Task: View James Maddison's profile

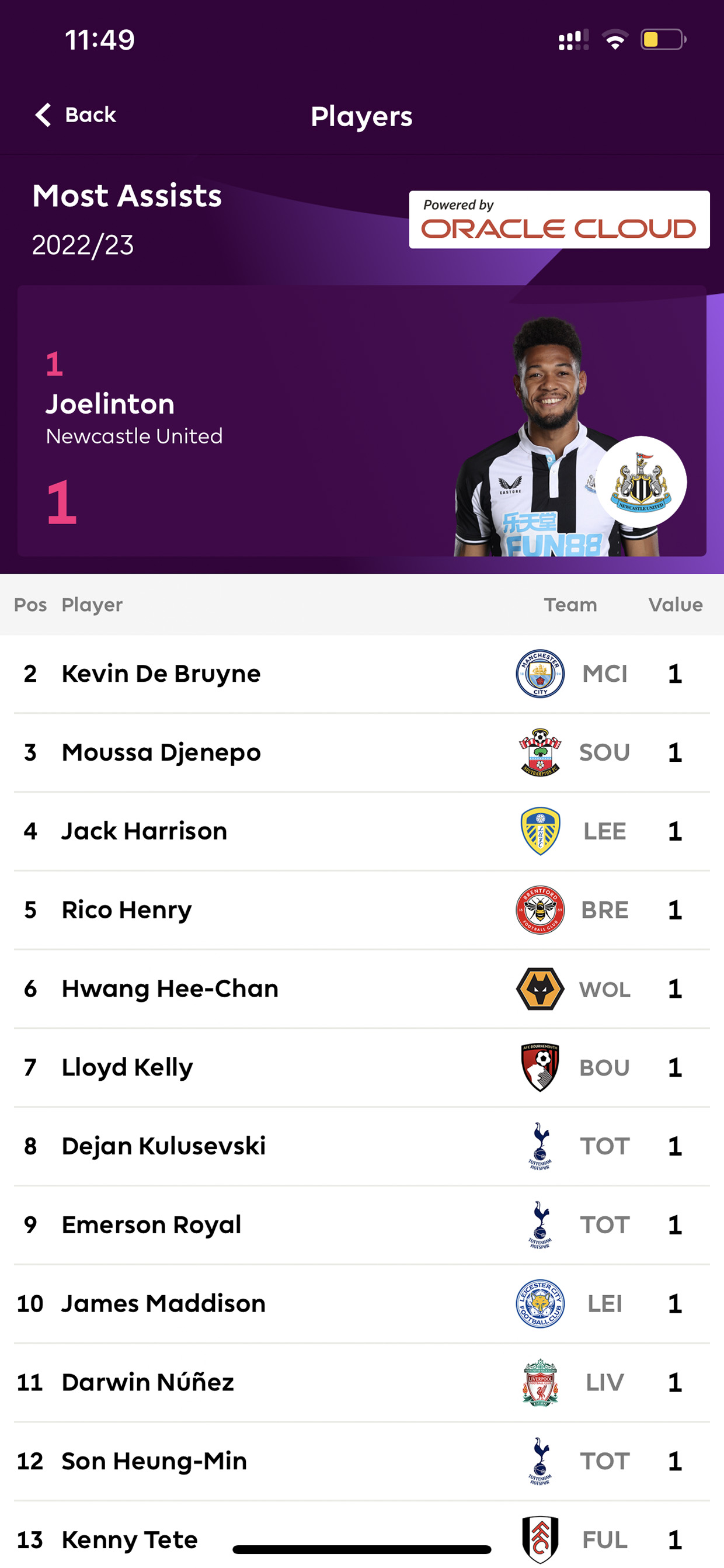Action: tap(361, 1303)
